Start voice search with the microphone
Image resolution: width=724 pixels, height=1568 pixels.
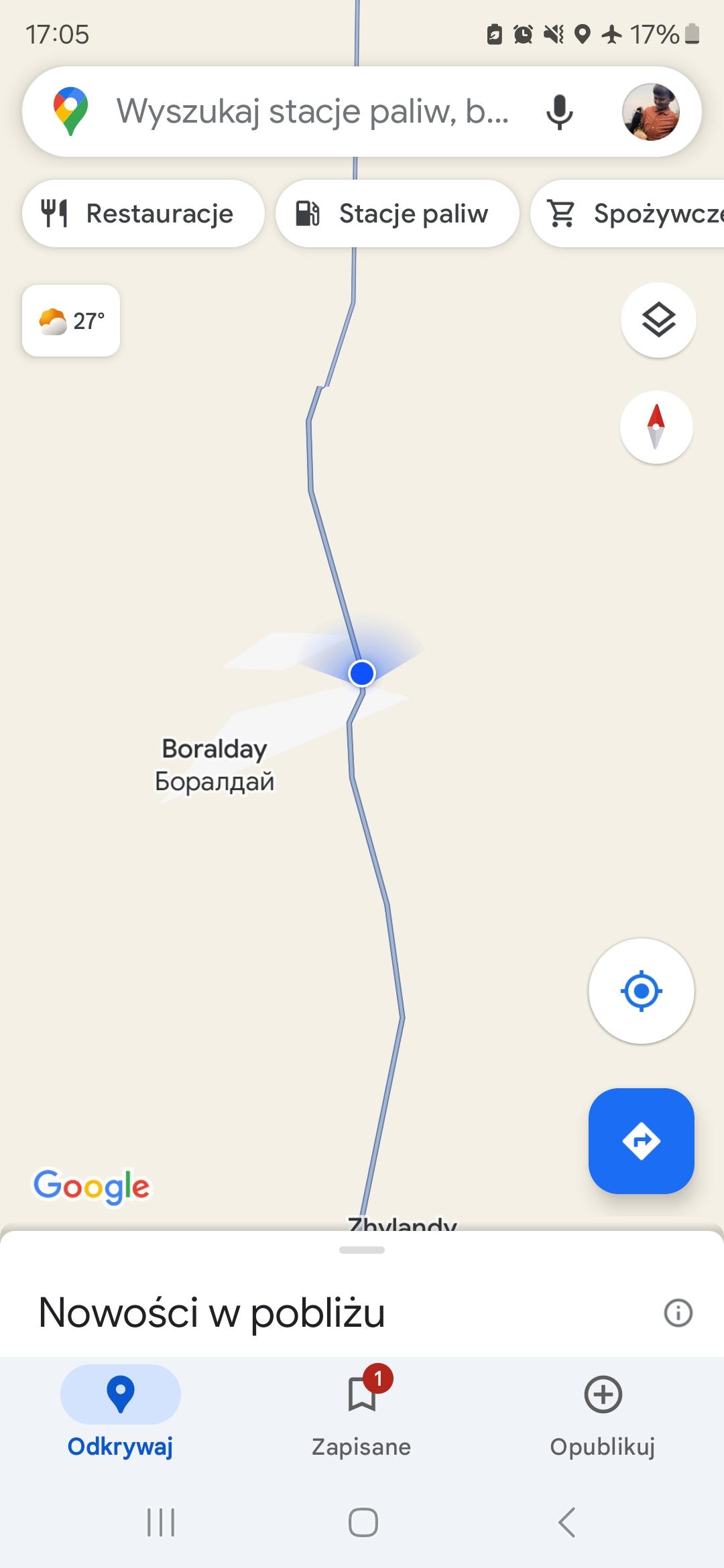tap(559, 112)
